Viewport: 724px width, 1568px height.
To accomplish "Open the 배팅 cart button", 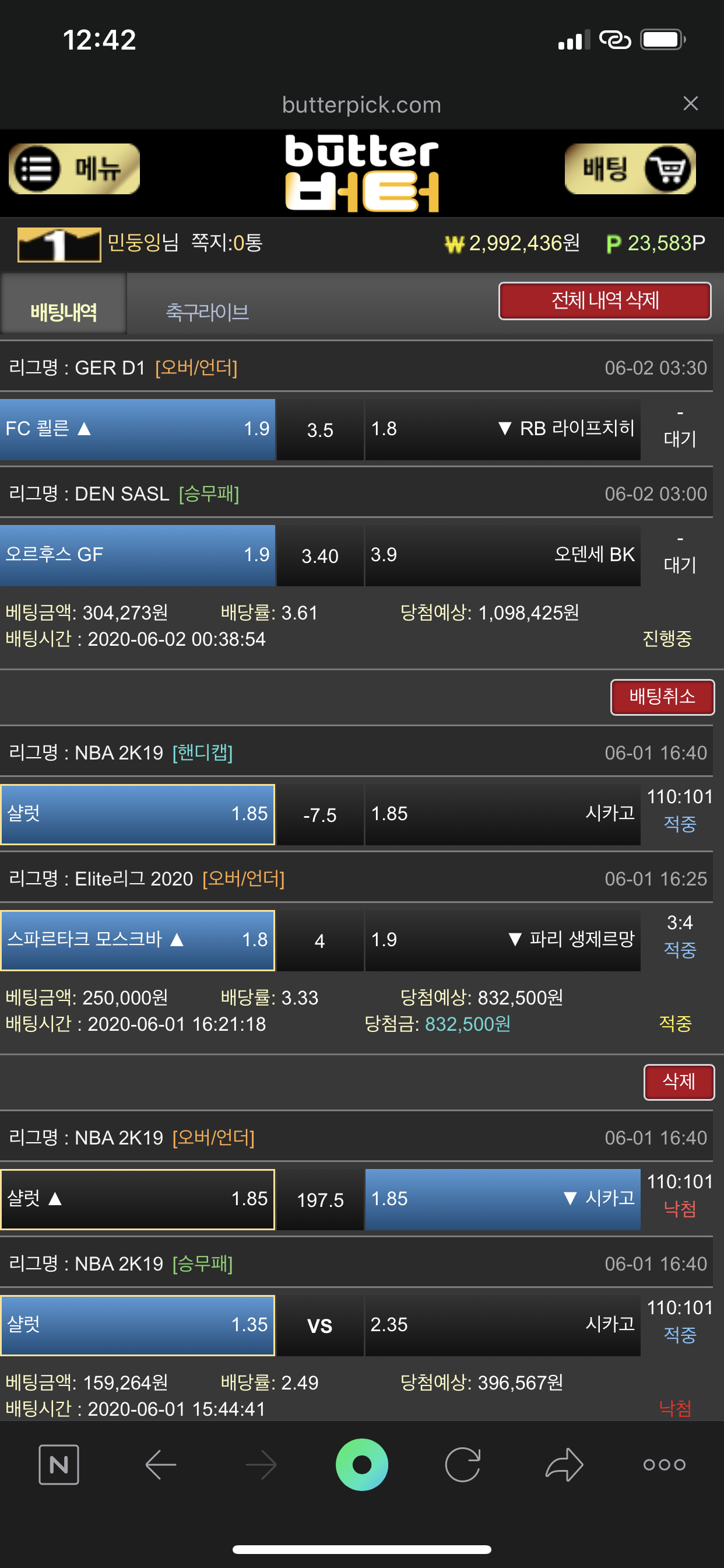I will (x=630, y=169).
